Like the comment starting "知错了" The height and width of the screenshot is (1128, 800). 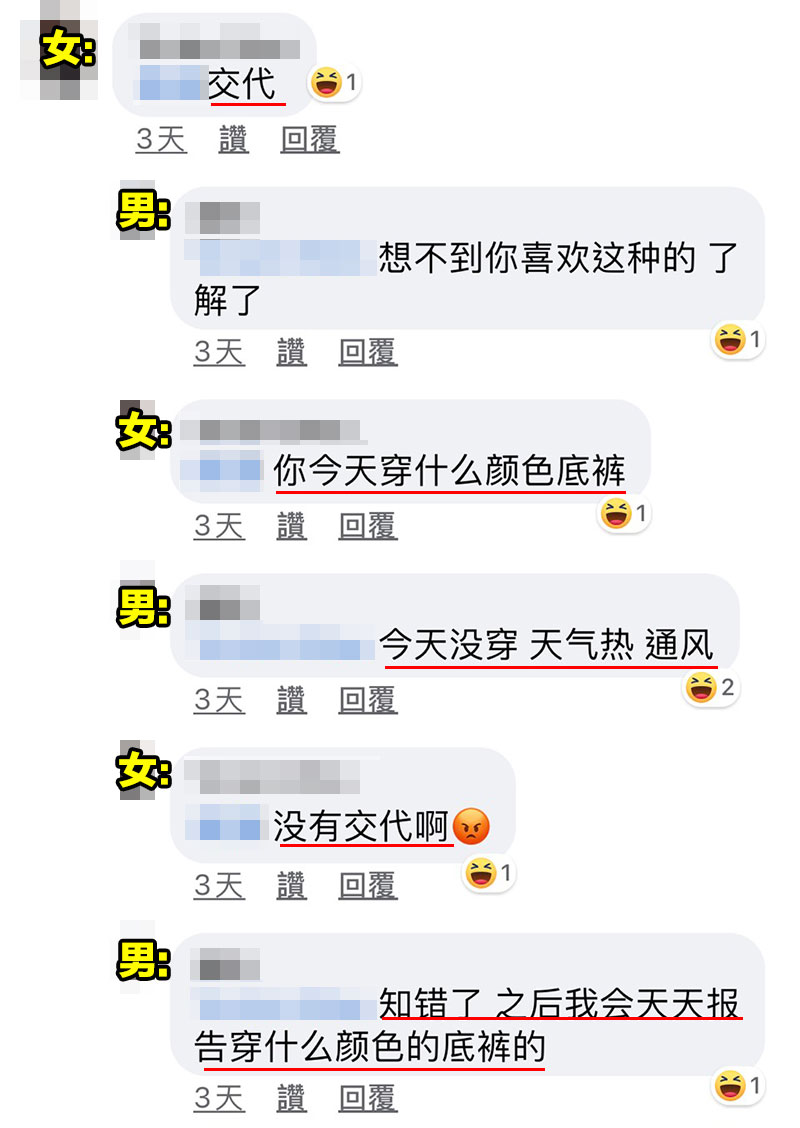tap(291, 1099)
